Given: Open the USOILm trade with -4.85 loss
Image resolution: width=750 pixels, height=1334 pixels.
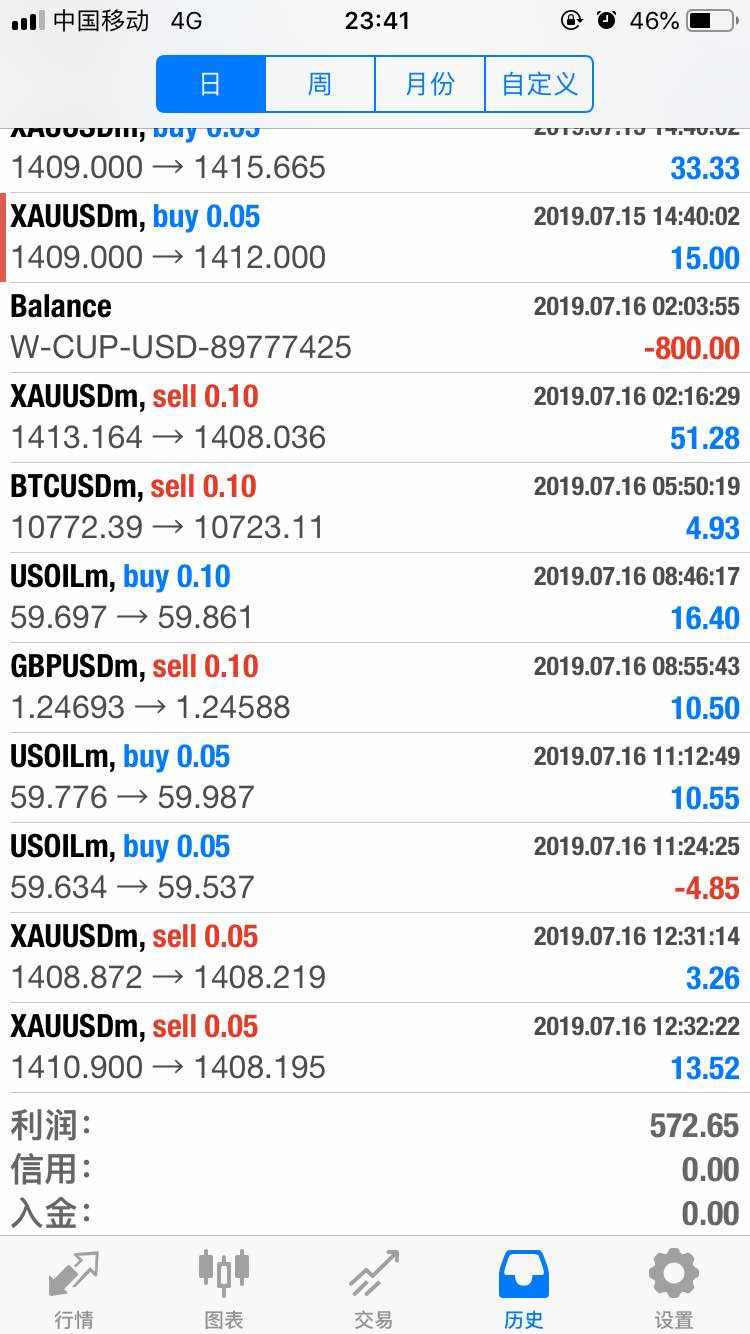Looking at the screenshot, I should click(x=375, y=867).
